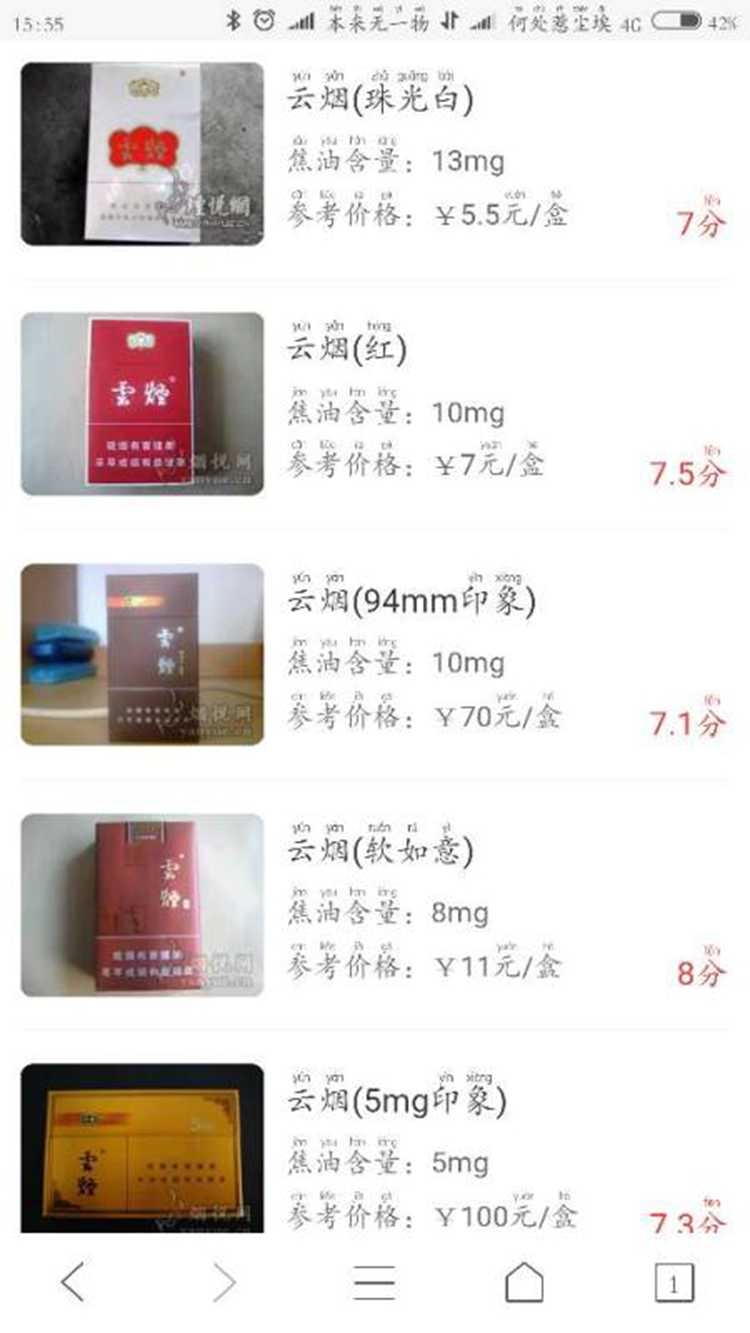Viewport: 750px width, 1333px height.
Task: Open the 云烟(94mm印象) product entry
Action: 412,600
